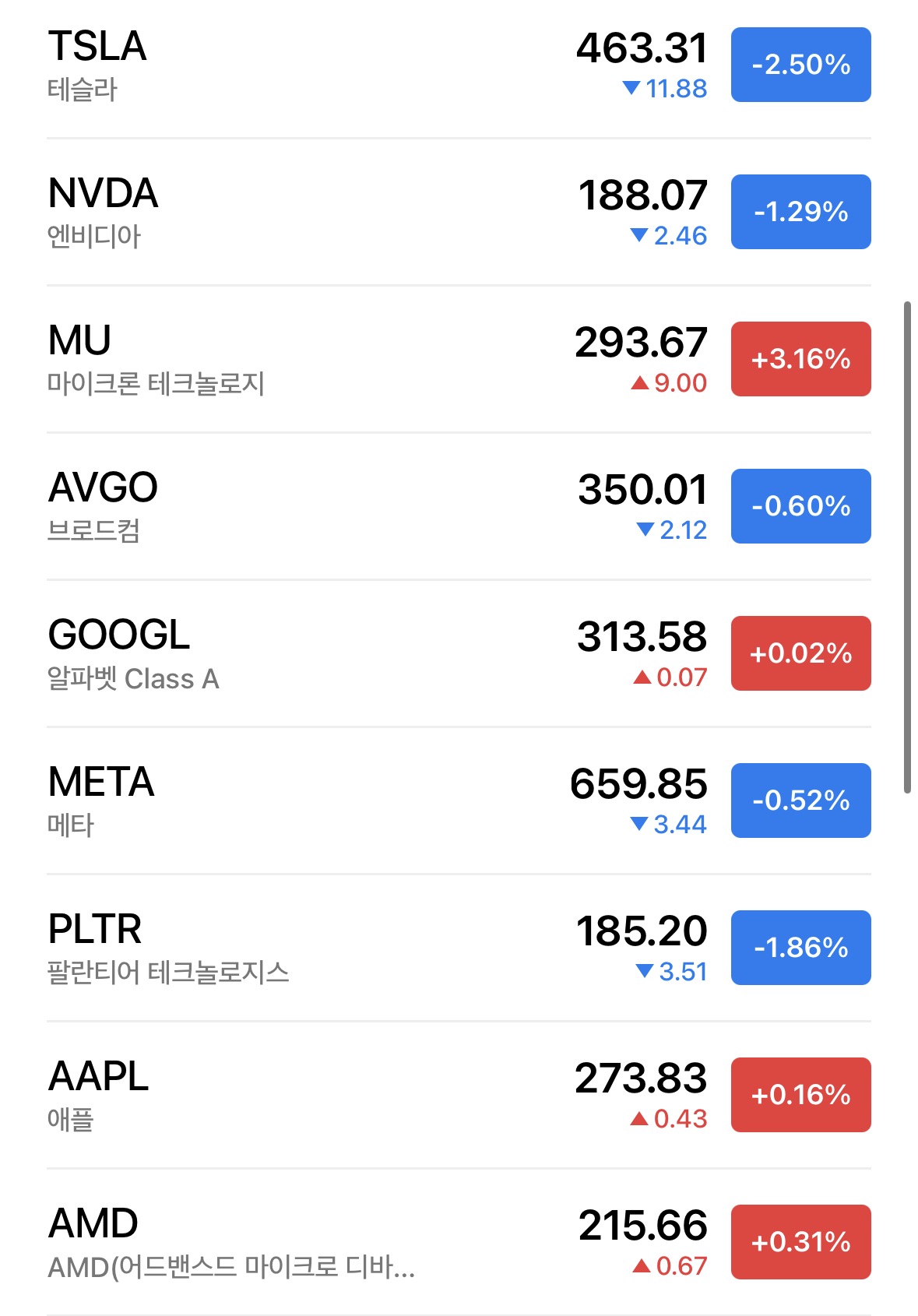Tap the META stock row
This screenshot has height=1316, width=918.
pos(311,801)
